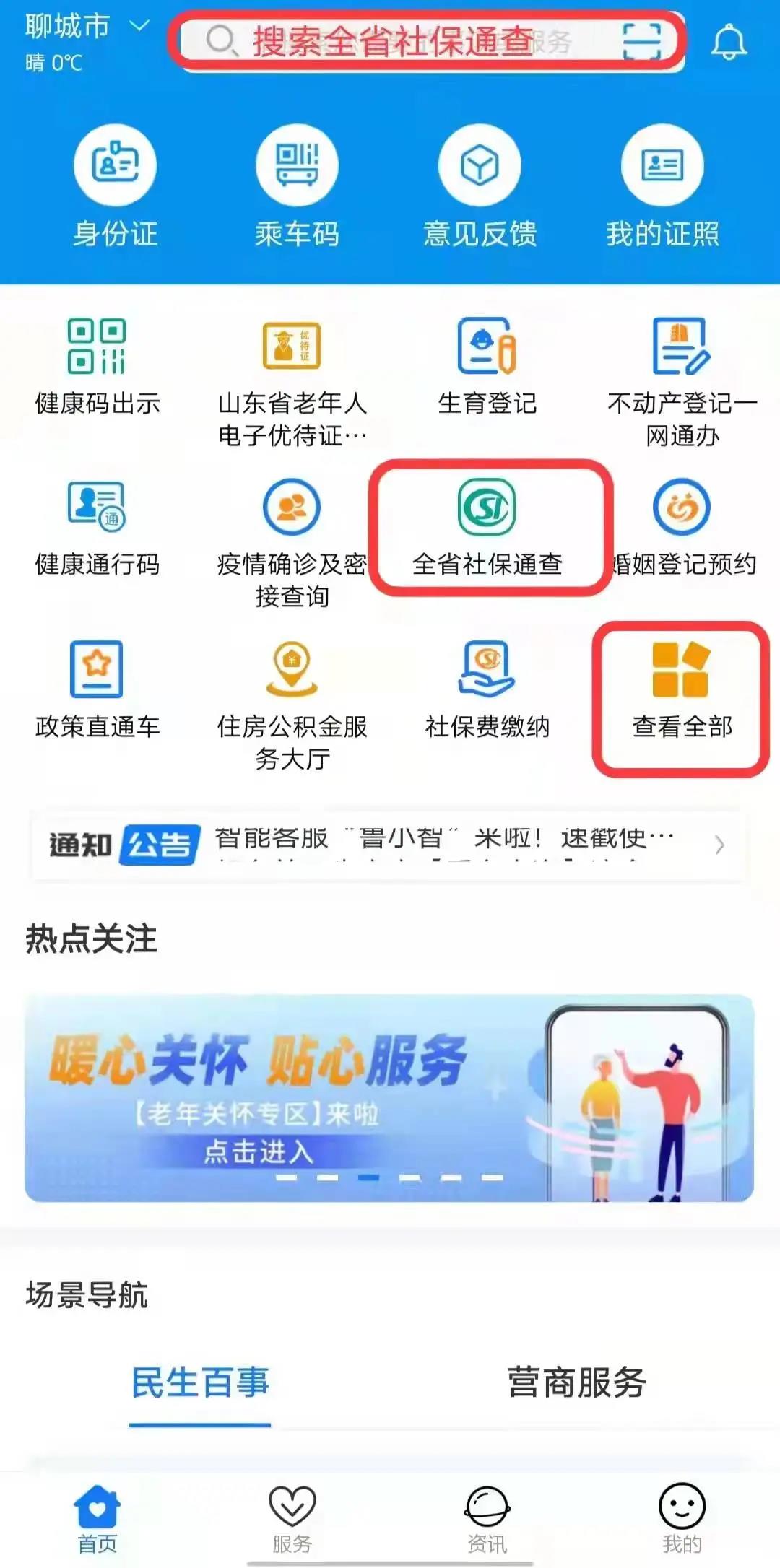
Task: Tap the search box at top
Action: (x=404, y=42)
